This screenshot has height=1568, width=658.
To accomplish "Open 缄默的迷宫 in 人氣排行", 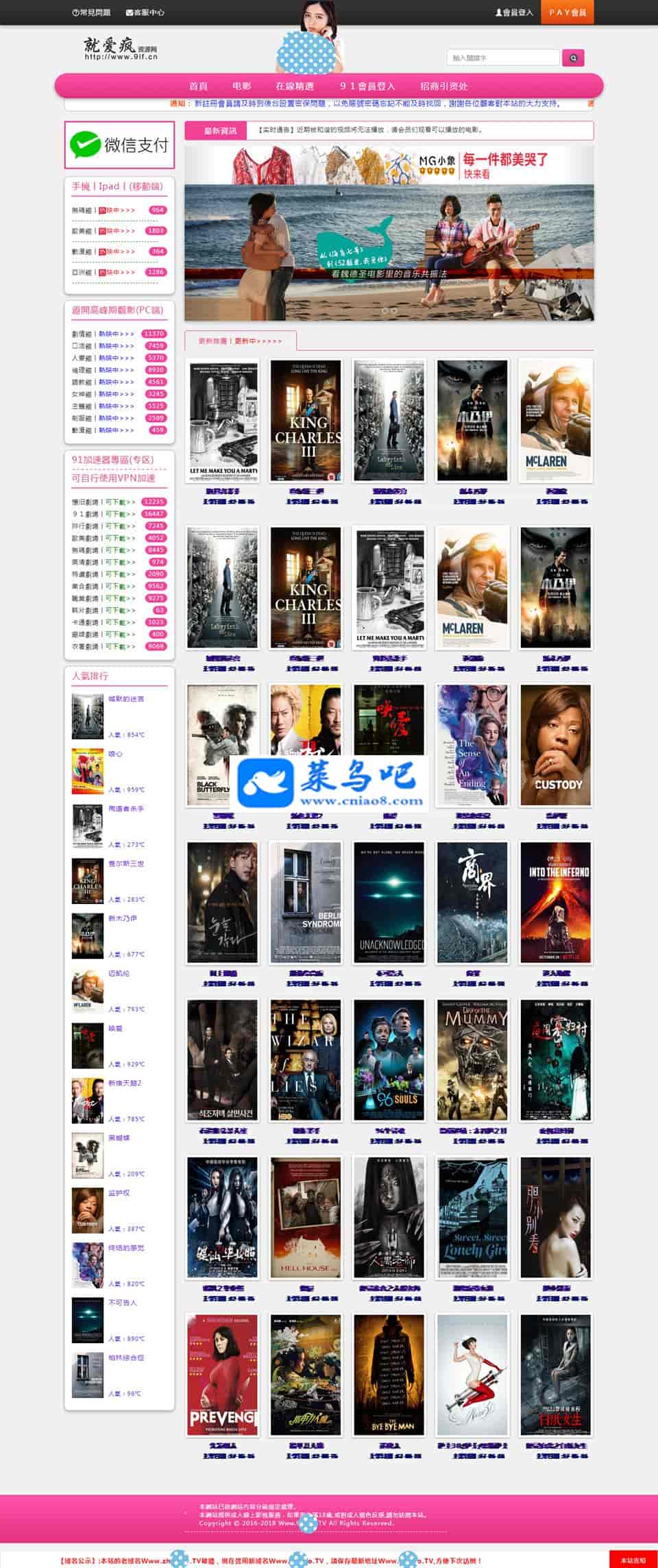I will click(x=126, y=699).
